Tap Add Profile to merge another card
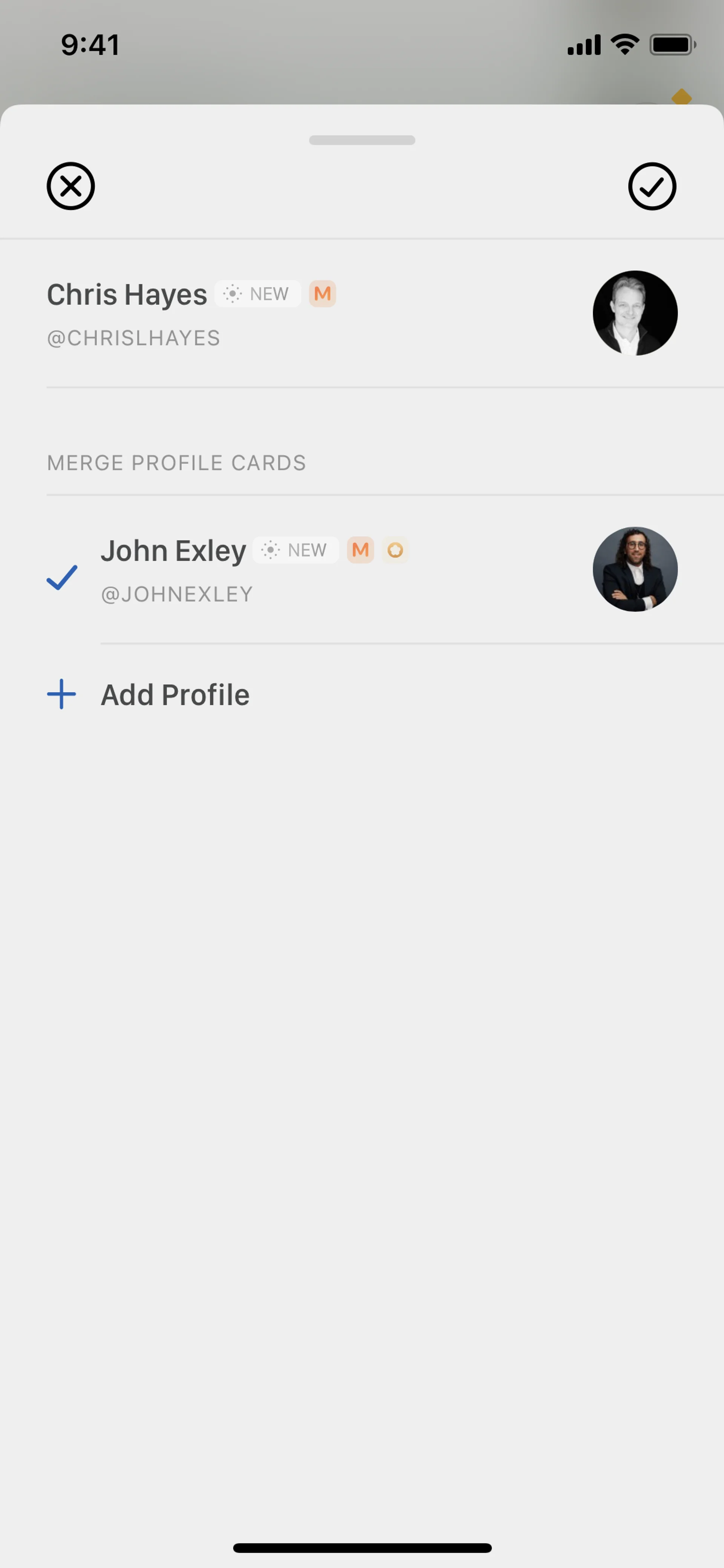Image resolution: width=724 pixels, height=1568 pixels. [175, 694]
